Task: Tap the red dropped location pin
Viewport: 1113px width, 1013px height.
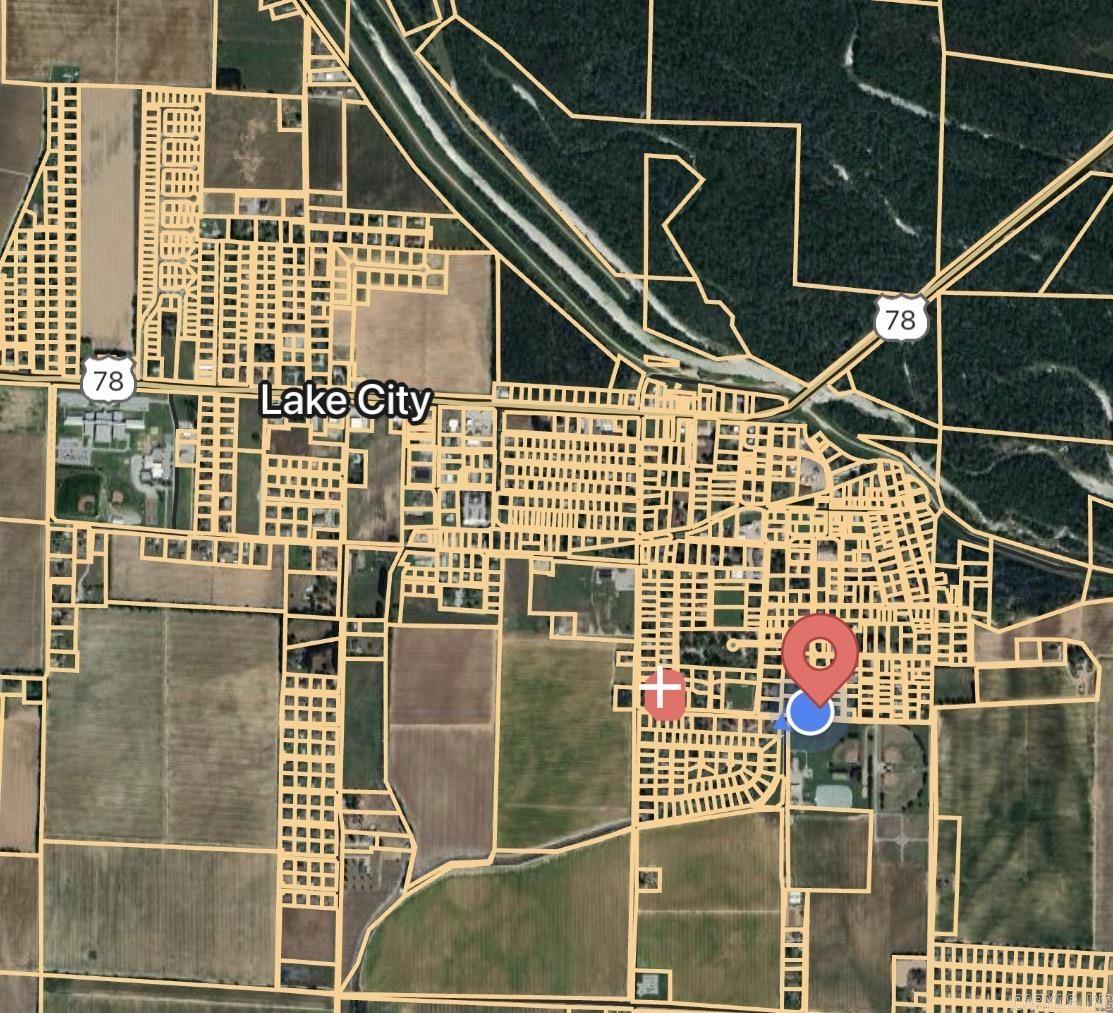Action: (820, 653)
